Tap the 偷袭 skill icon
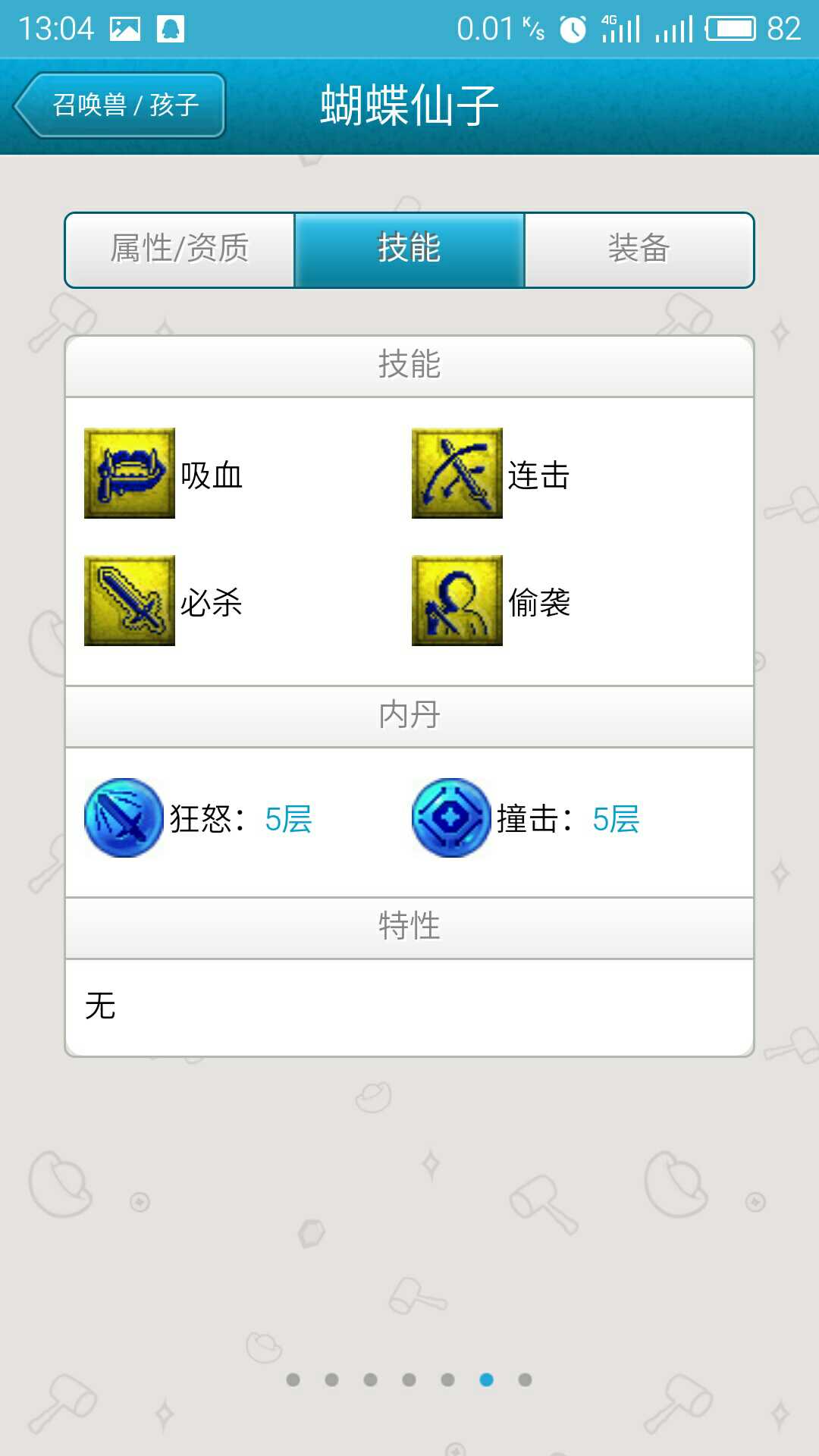The image size is (819, 1456). click(457, 601)
